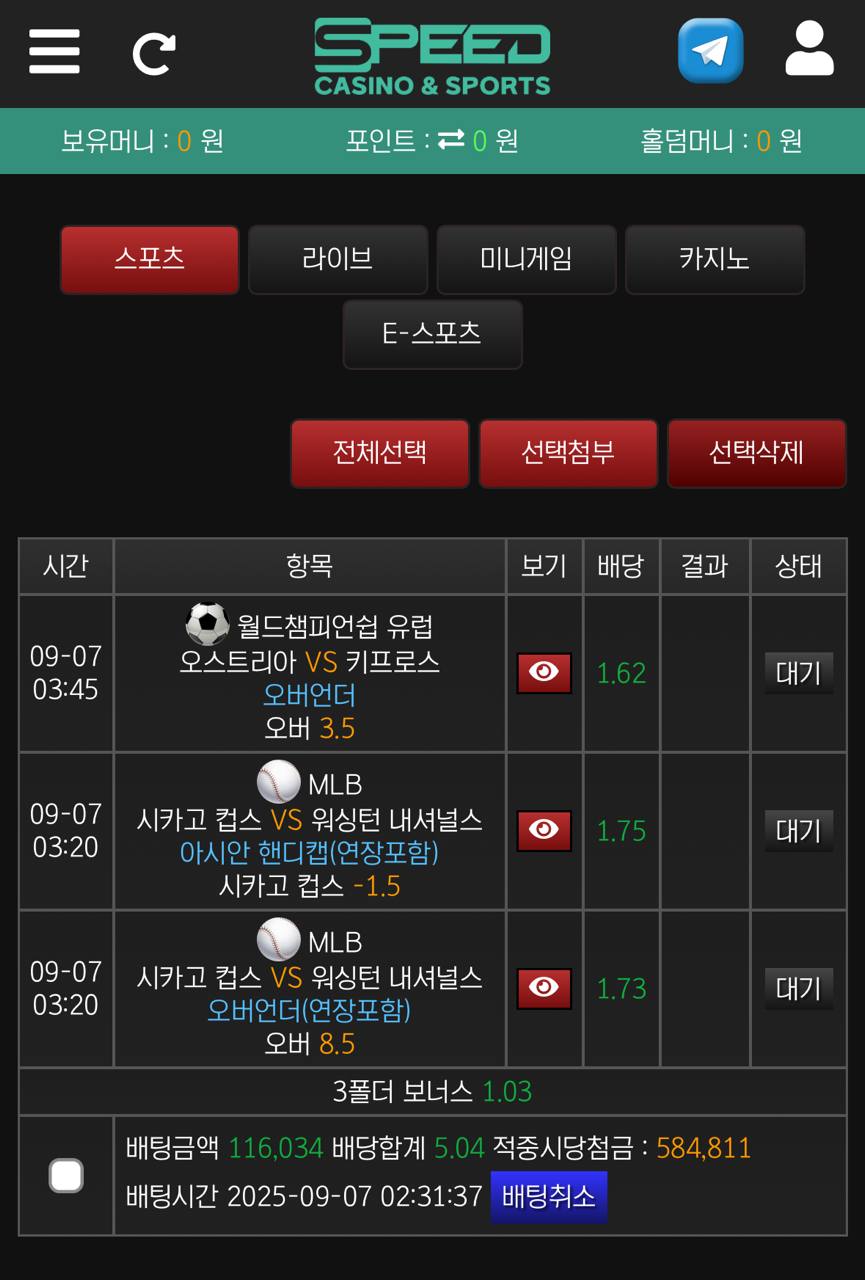View details of MLB 아시안 핸디캡 bet
865x1280 pixels.
click(x=544, y=830)
